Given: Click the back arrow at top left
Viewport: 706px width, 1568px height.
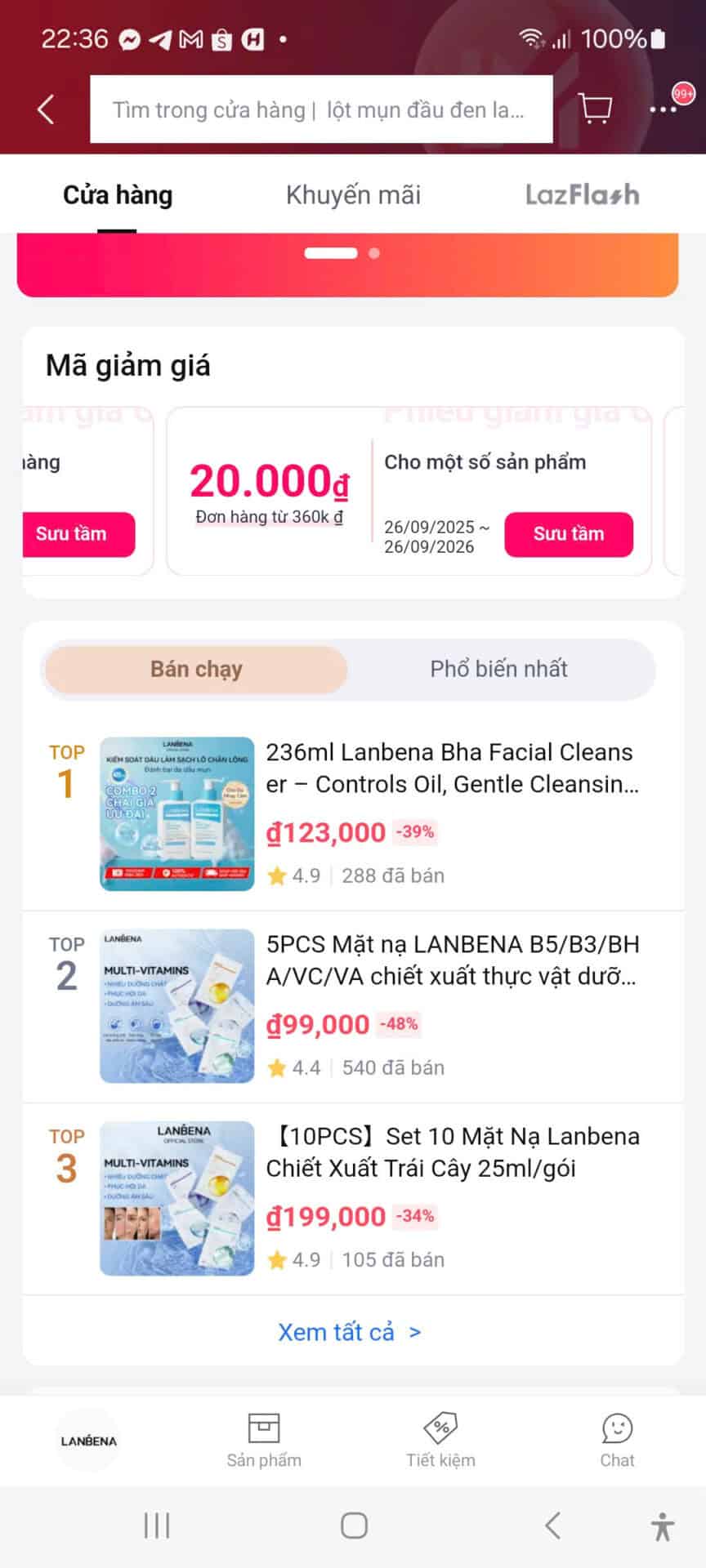Looking at the screenshot, I should pyautogui.click(x=45, y=109).
